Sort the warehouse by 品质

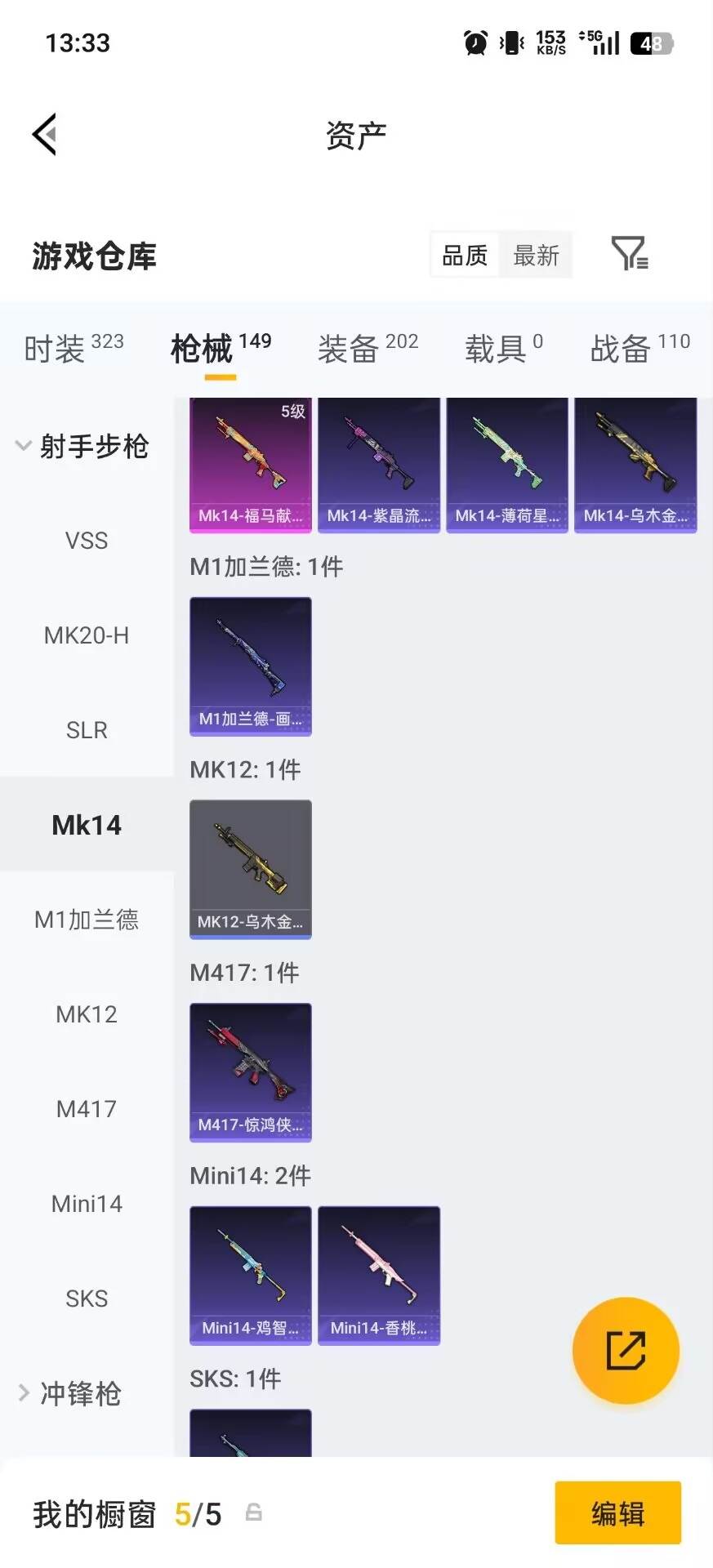click(465, 256)
